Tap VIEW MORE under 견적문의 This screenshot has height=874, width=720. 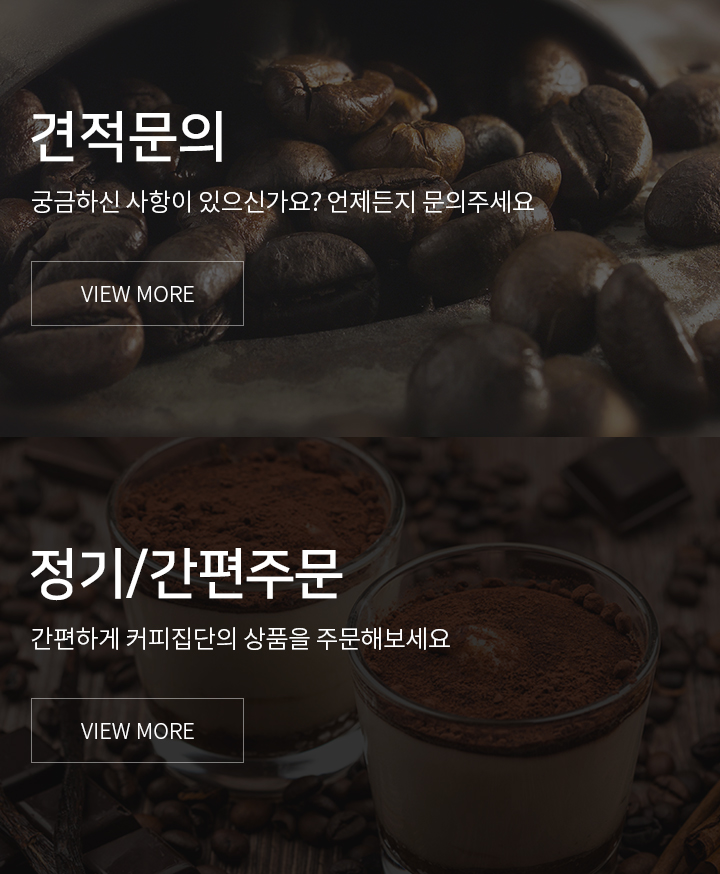(137, 293)
